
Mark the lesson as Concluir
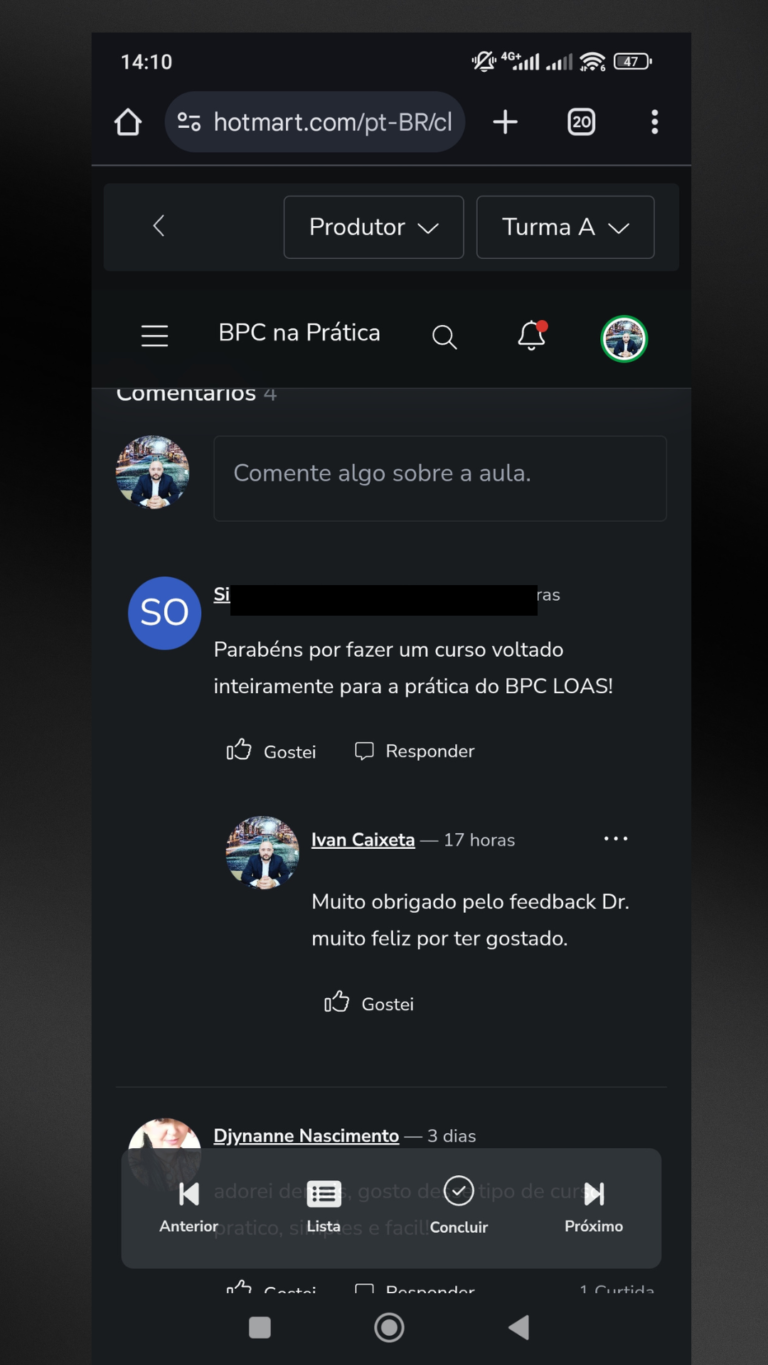click(x=458, y=1204)
